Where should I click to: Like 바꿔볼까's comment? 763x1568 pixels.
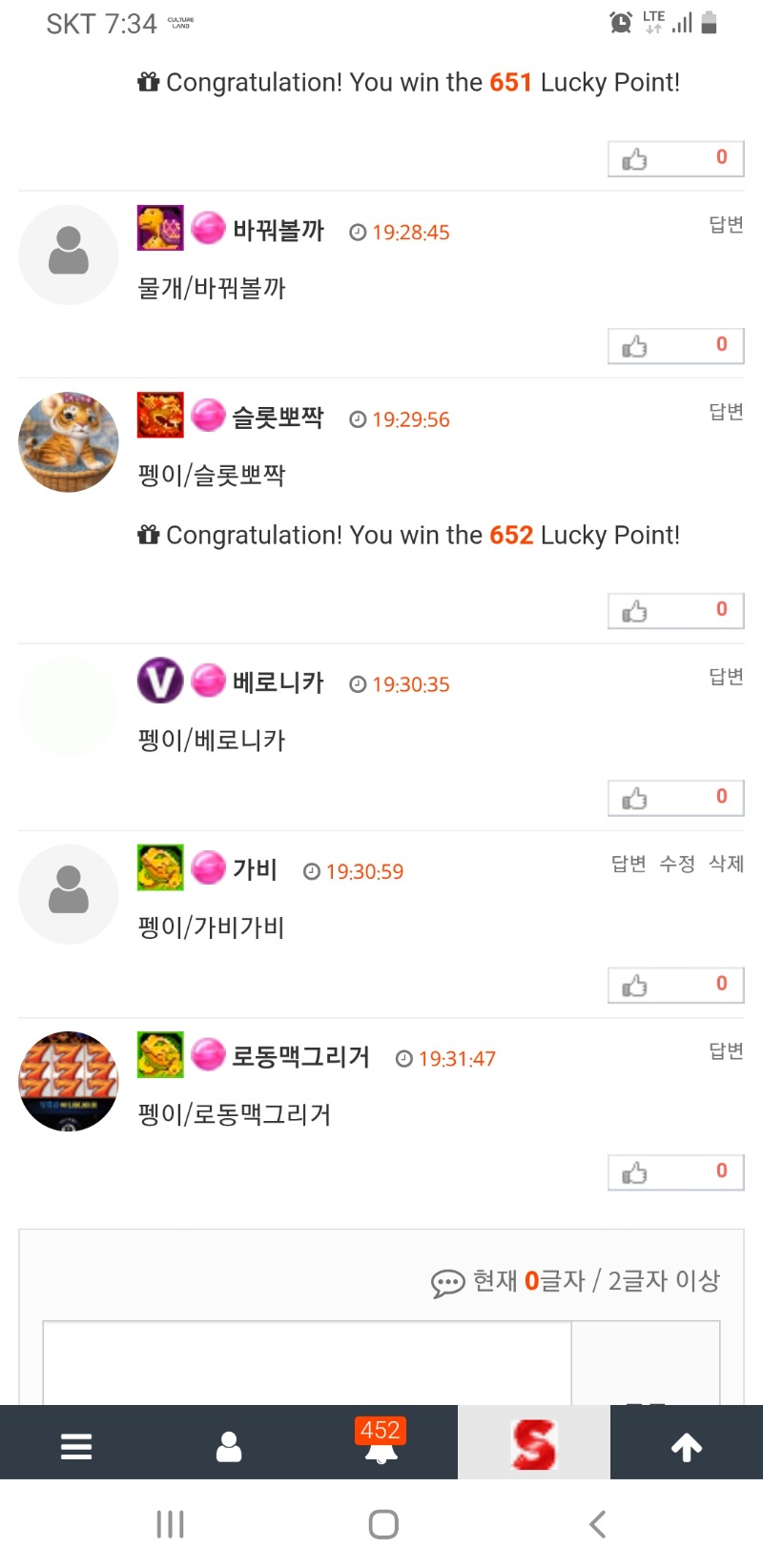pyautogui.click(x=674, y=345)
